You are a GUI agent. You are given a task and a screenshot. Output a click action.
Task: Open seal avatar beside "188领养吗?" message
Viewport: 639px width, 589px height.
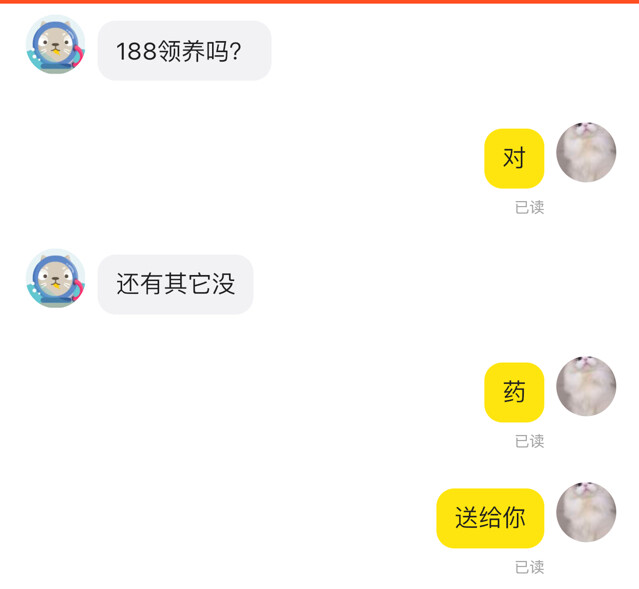pyautogui.click(x=55, y=45)
